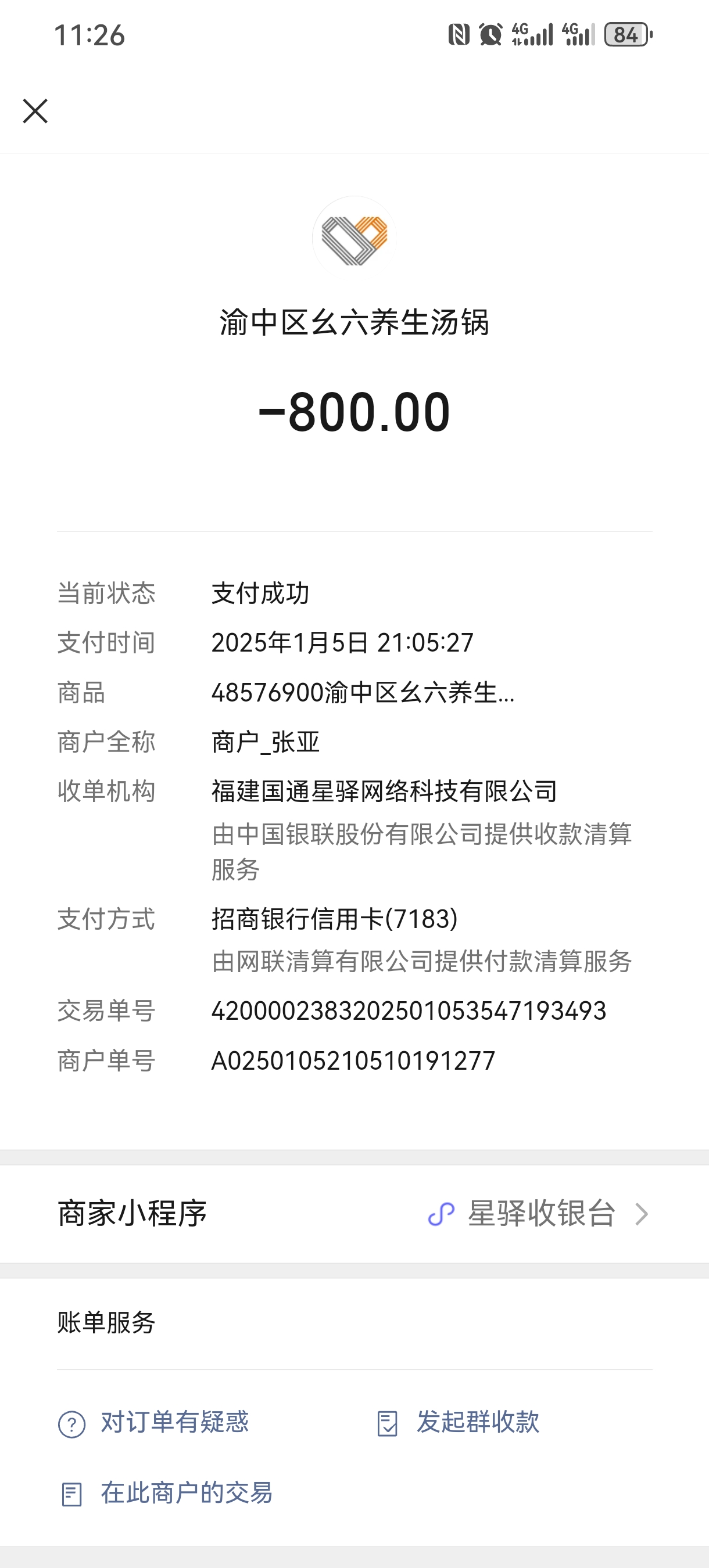
Task: View 在此商户的交易 history
Action: tap(167, 1494)
